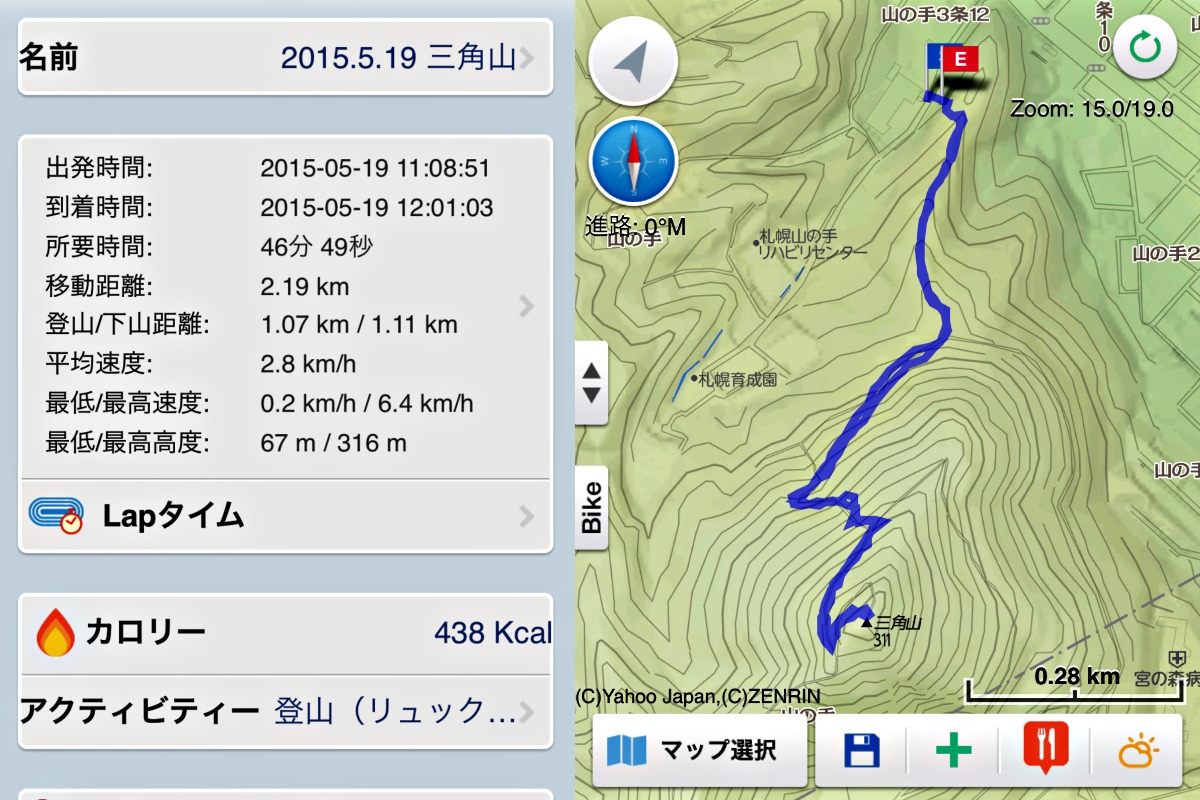Tap the location arrow button on map

(633, 62)
